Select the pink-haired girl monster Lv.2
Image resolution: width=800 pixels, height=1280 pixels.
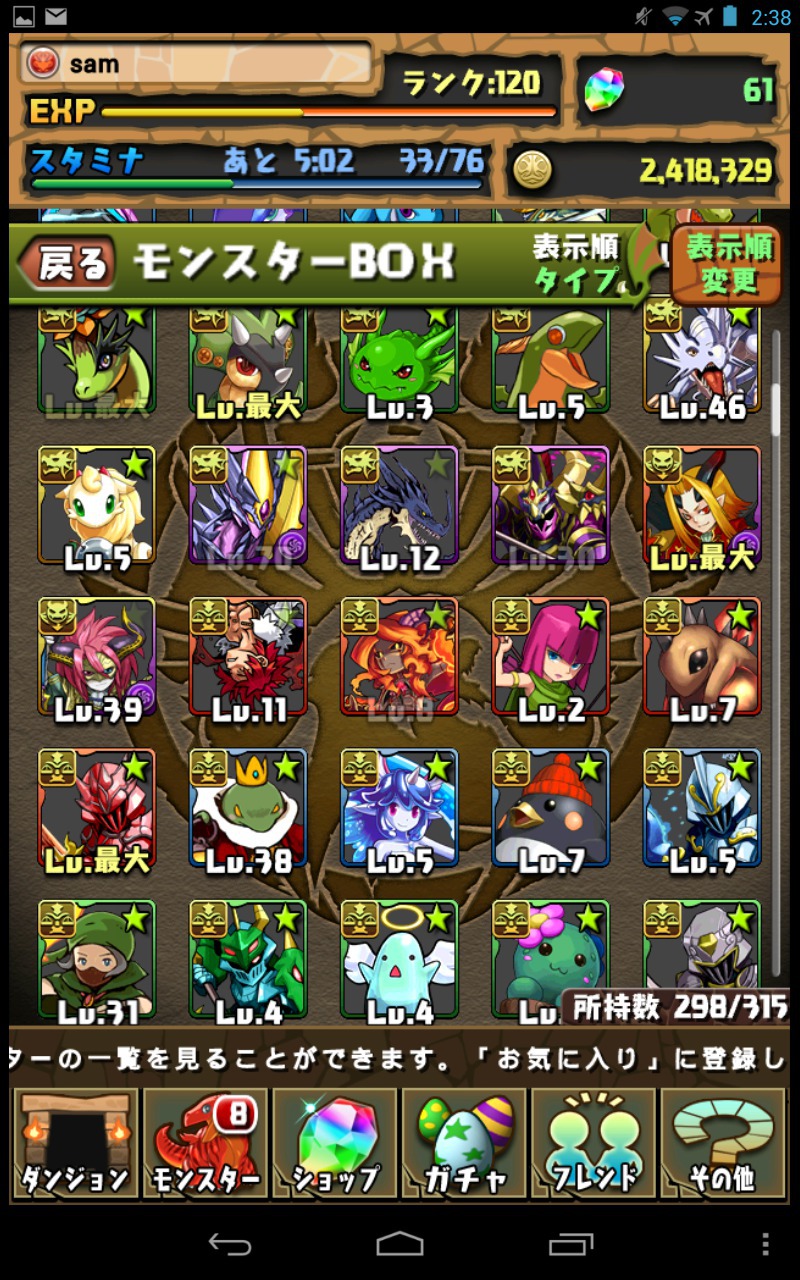coord(550,658)
